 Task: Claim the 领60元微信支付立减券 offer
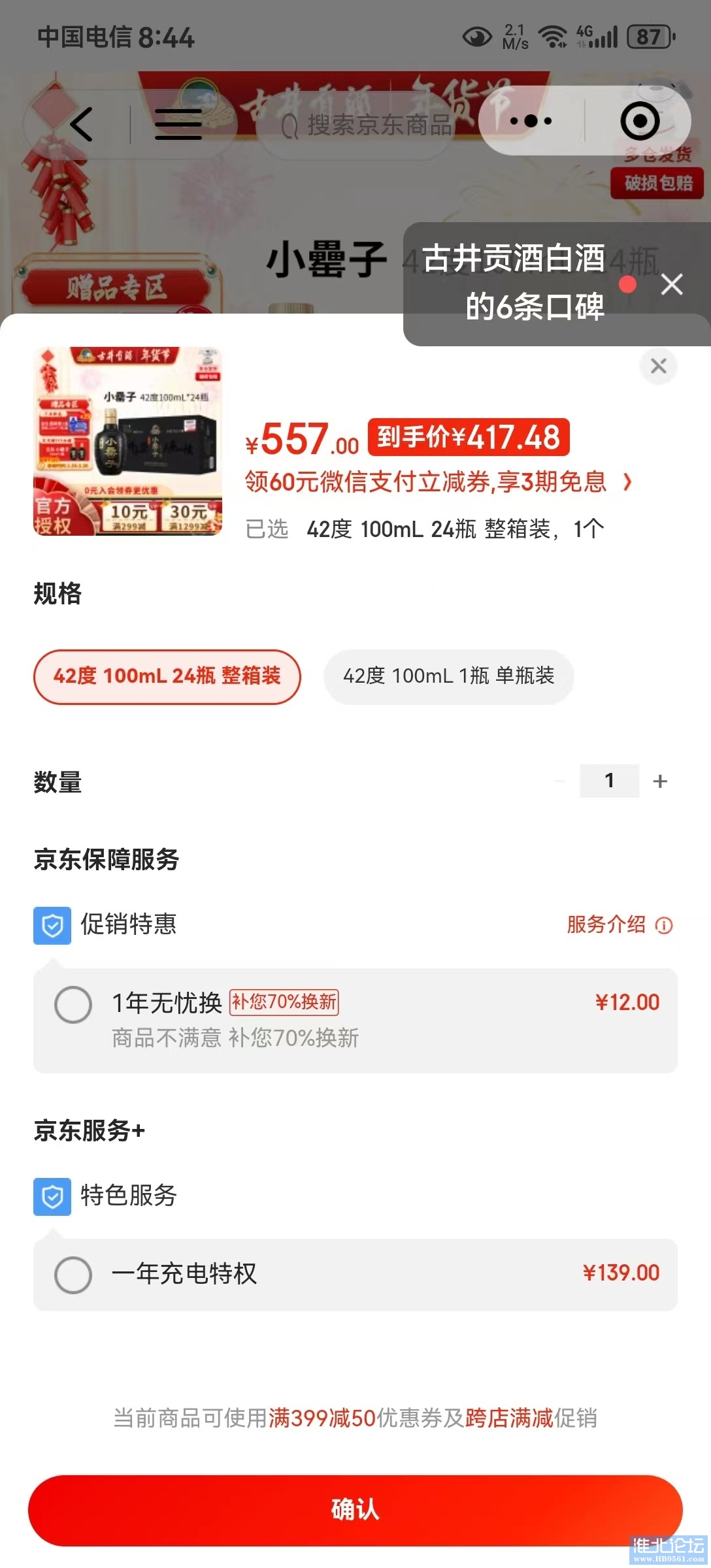[x=438, y=482]
